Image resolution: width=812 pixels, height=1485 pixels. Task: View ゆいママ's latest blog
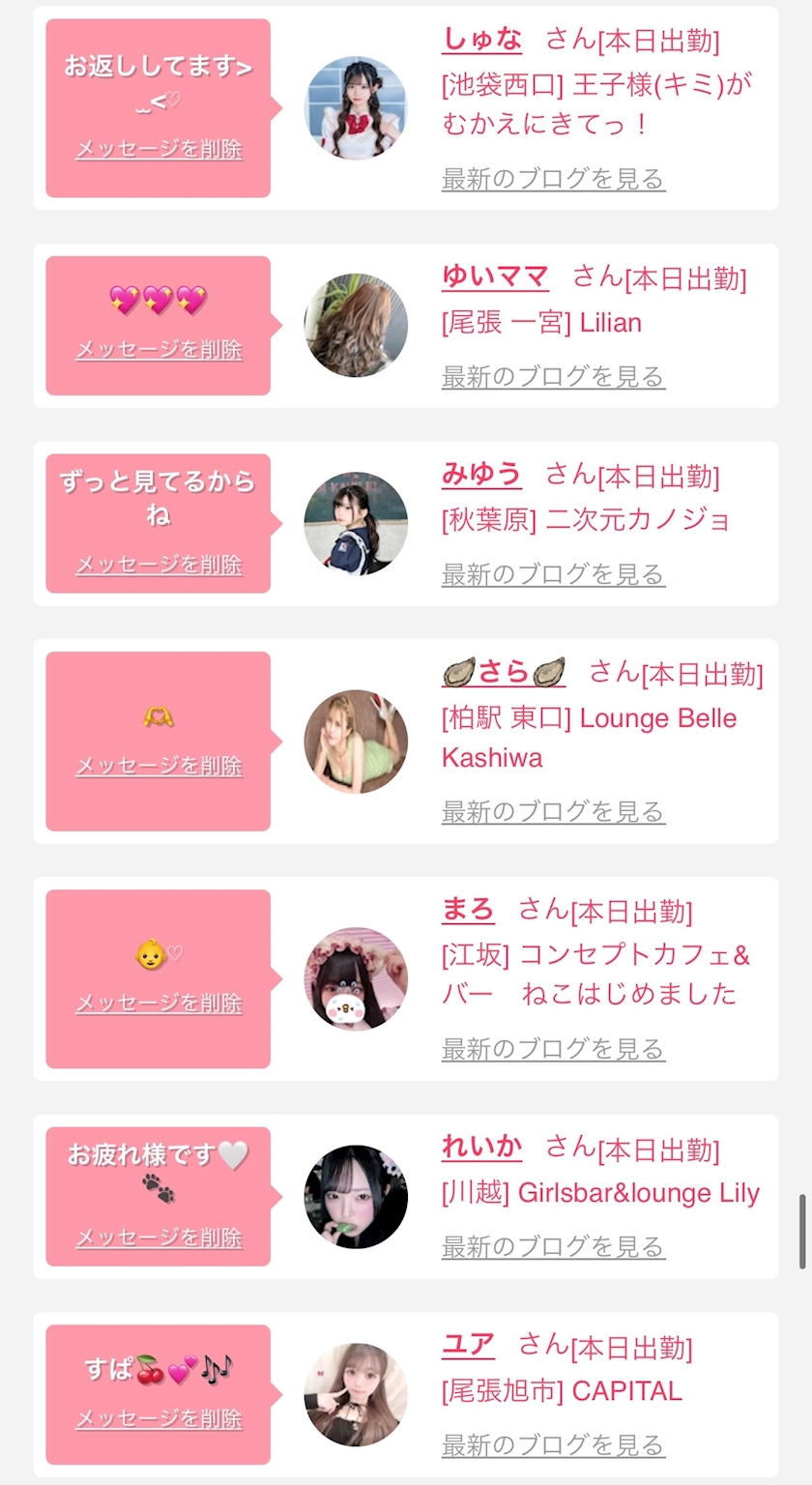tap(553, 376)
